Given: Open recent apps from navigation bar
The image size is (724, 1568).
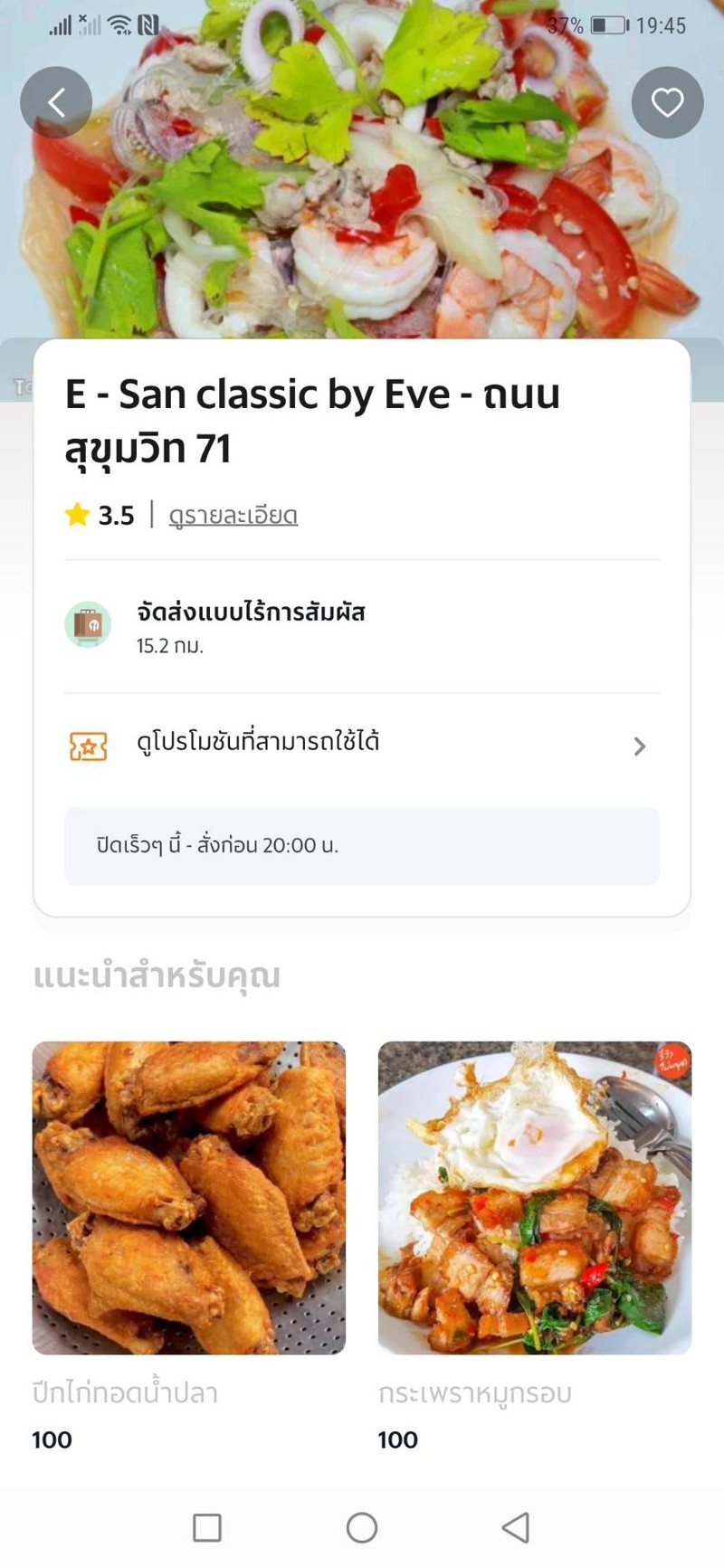Looking at the screenshot, I should click(x=207, y=1527).
